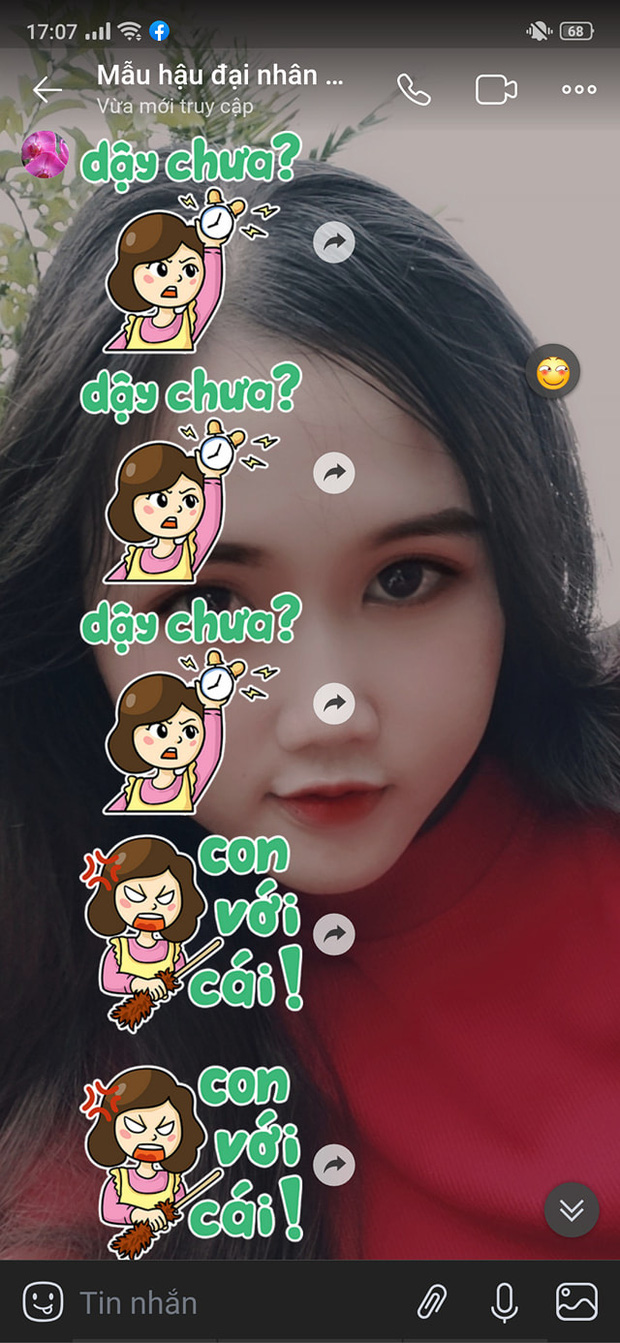Viewport: 620px width, 1343px height.
Task: Open the three-dot overflow menu
Action: [x=579, y=89]
